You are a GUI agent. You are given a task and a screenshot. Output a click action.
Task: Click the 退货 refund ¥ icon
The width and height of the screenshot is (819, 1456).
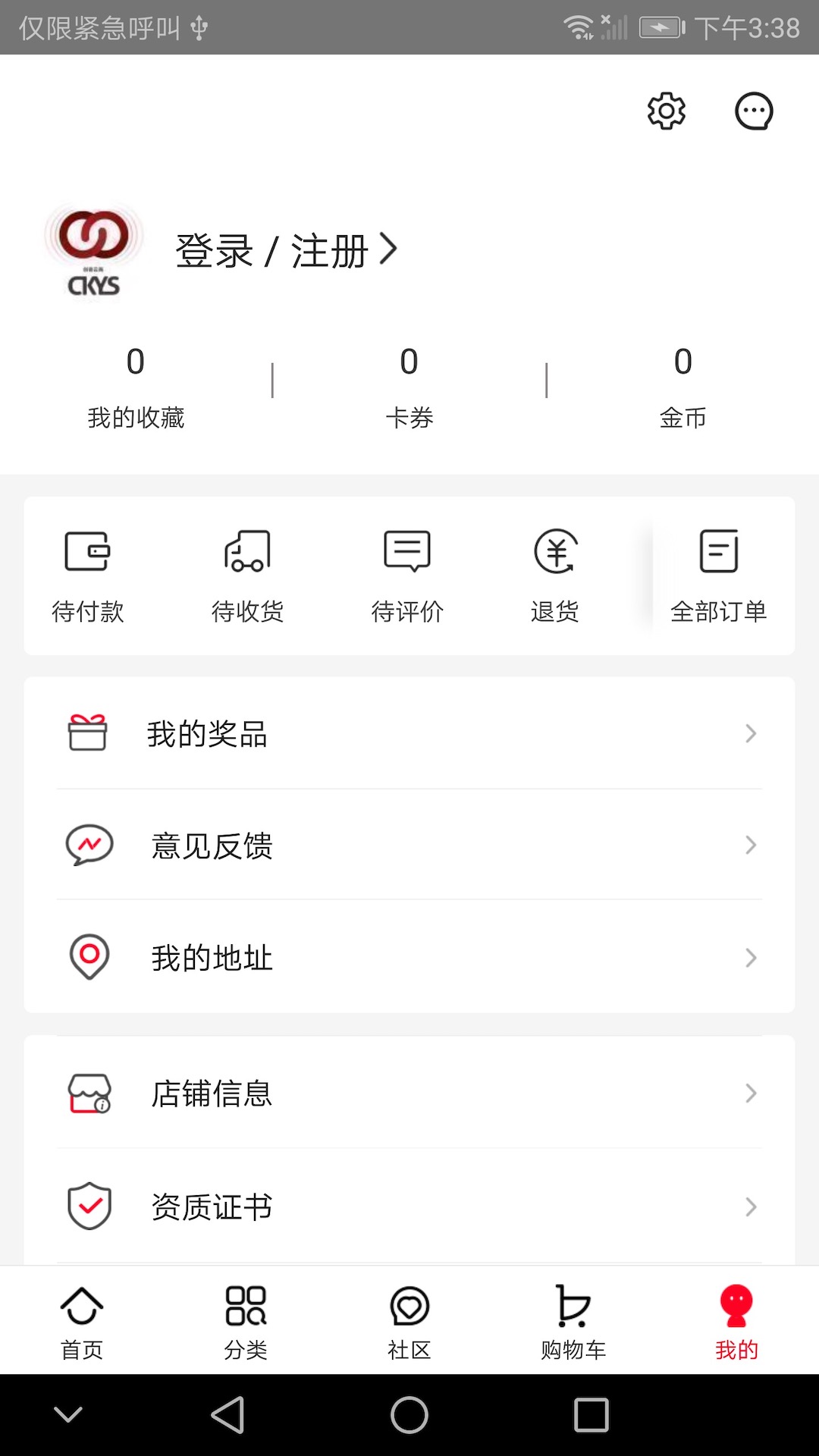[x=555, y=551]
